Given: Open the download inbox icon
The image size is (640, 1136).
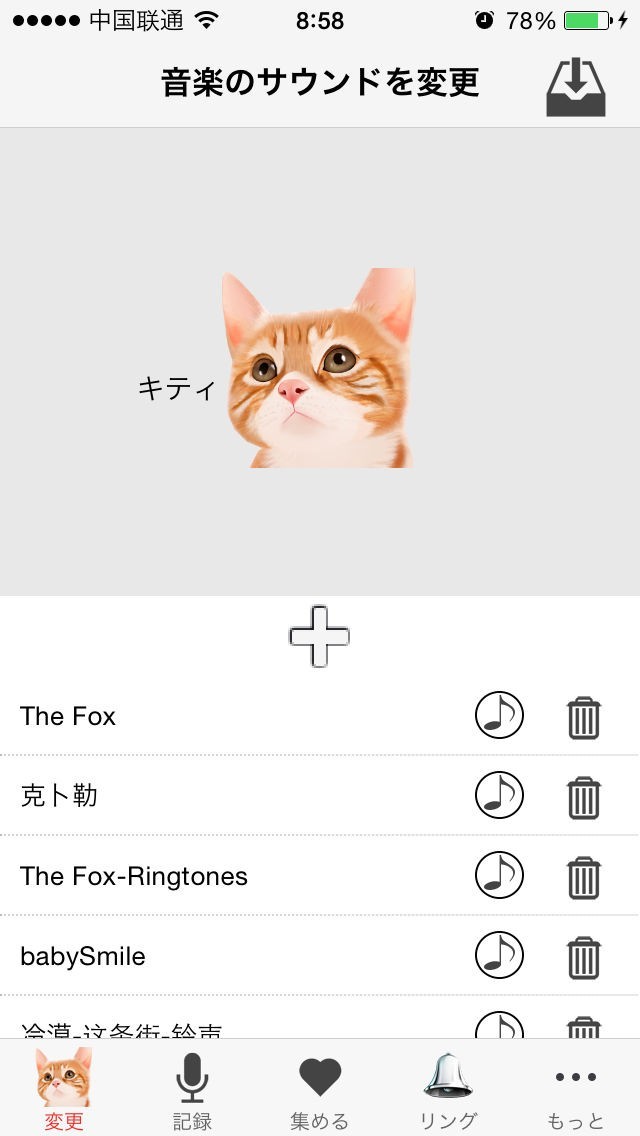Looking at the screenshot, I should click(576, 88).
